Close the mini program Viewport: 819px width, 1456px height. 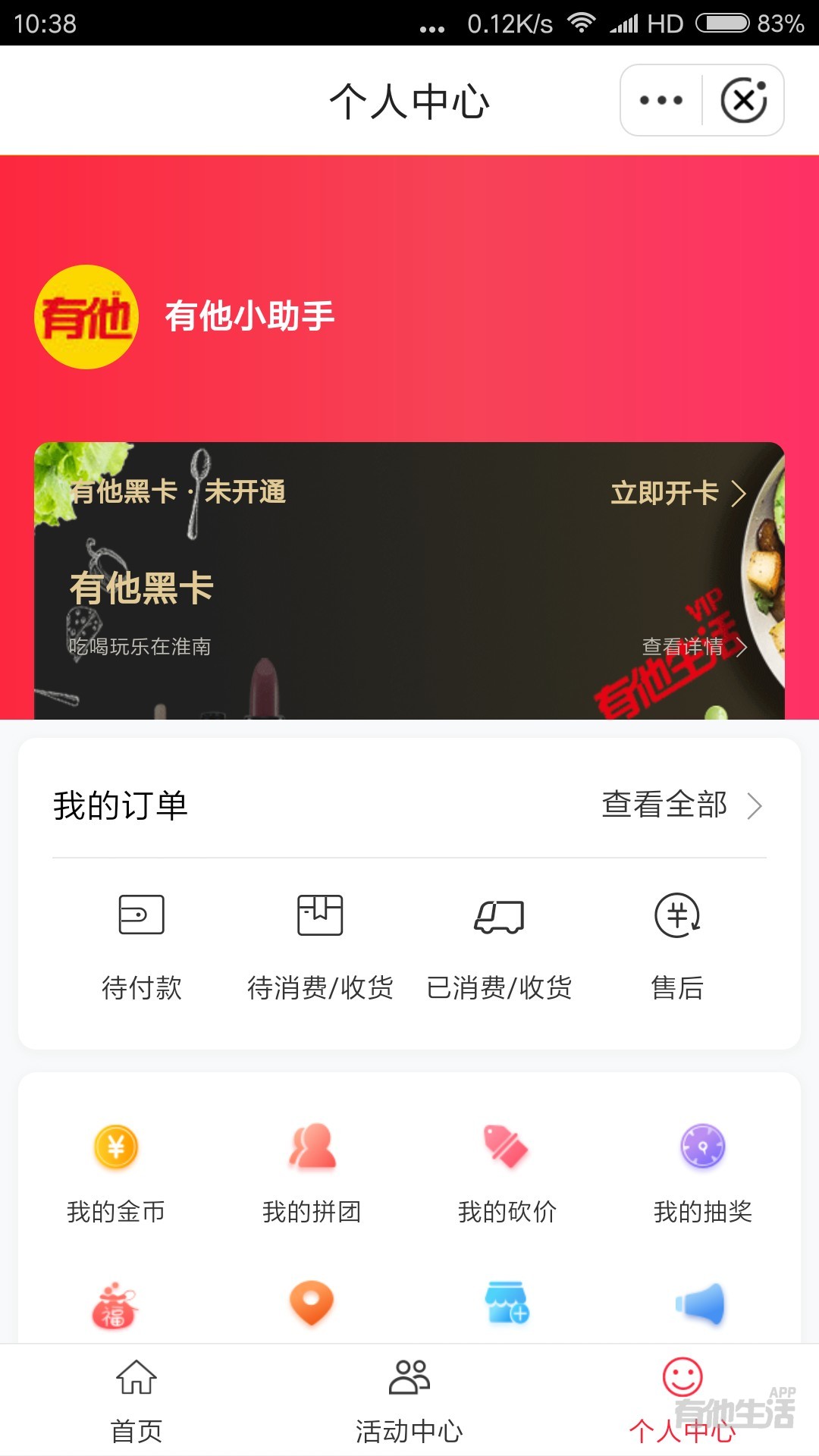(x=743, y=100)
